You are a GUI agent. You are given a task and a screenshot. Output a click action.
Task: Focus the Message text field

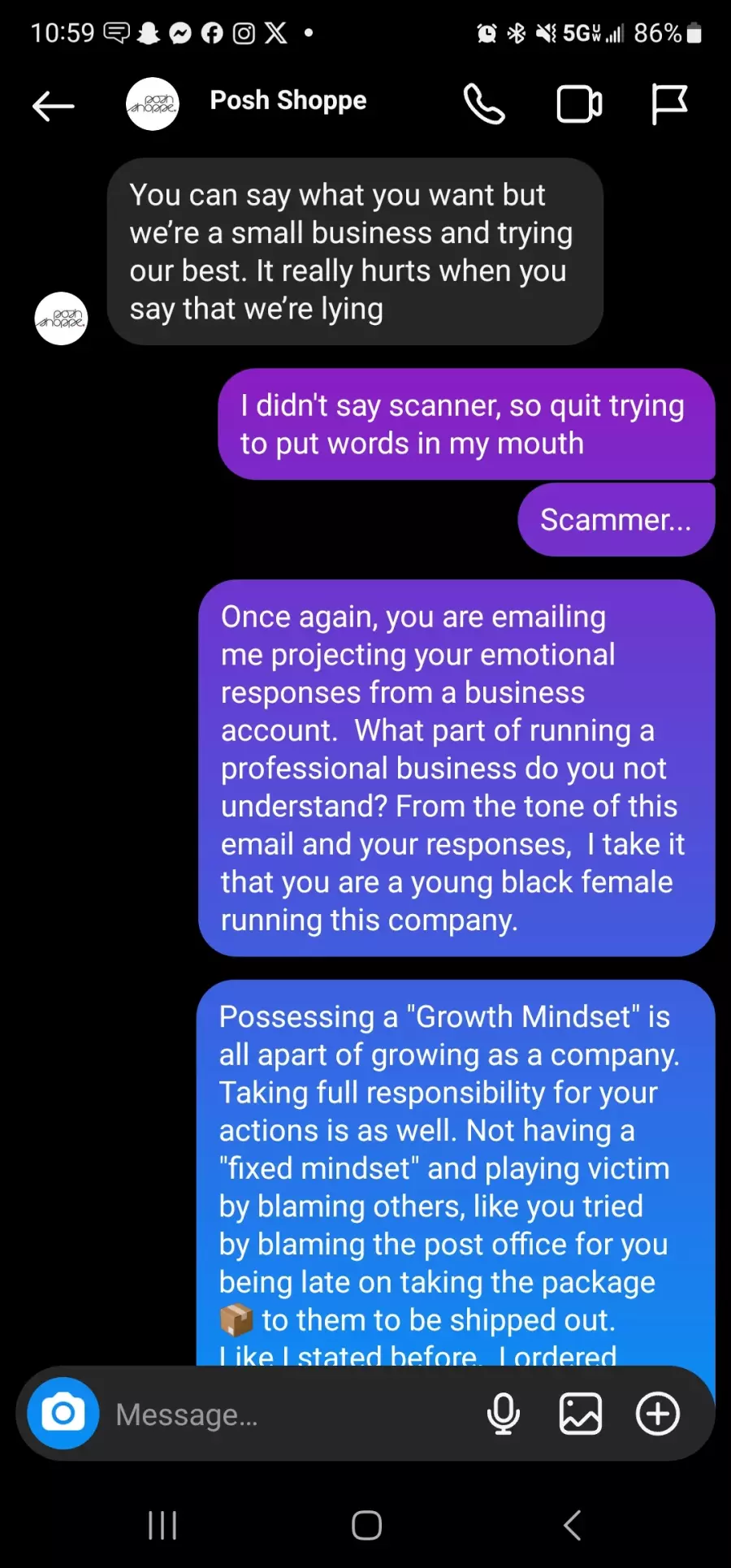pos(284,1414)
